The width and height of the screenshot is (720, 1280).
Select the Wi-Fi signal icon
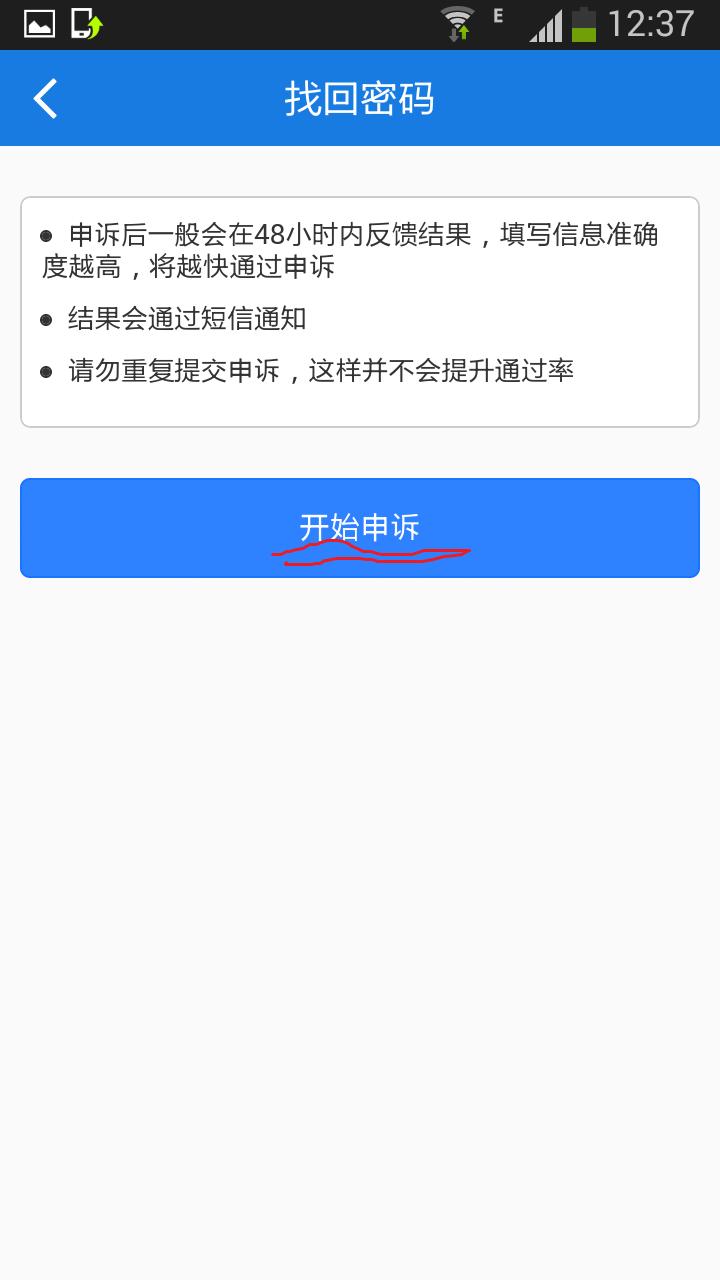click(459, 15)
